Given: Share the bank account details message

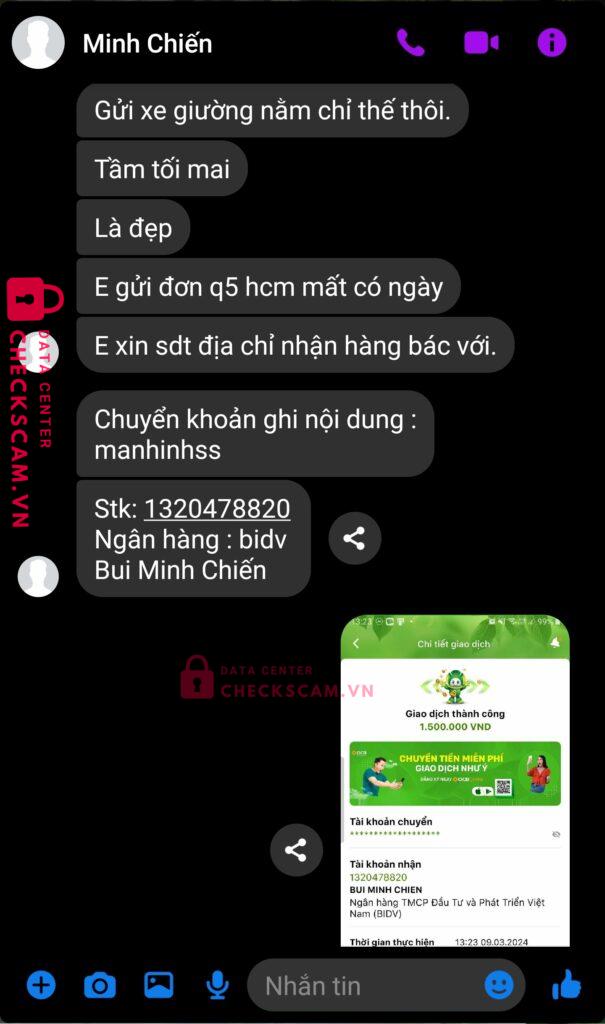Looking at the screenshot, I should pos(354,539).
